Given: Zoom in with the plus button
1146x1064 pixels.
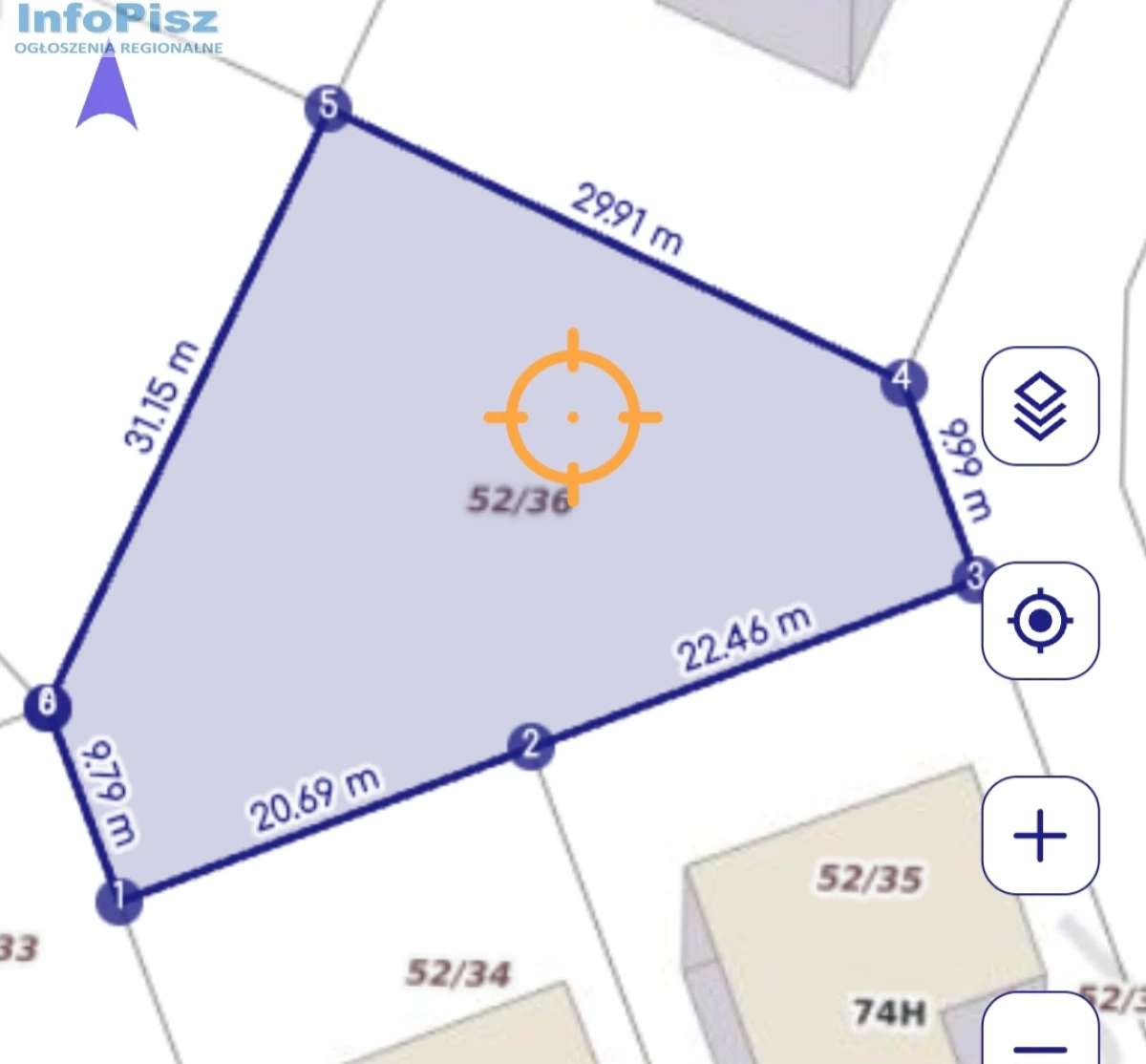Looking at the screenshot, I should (1040, 836).
